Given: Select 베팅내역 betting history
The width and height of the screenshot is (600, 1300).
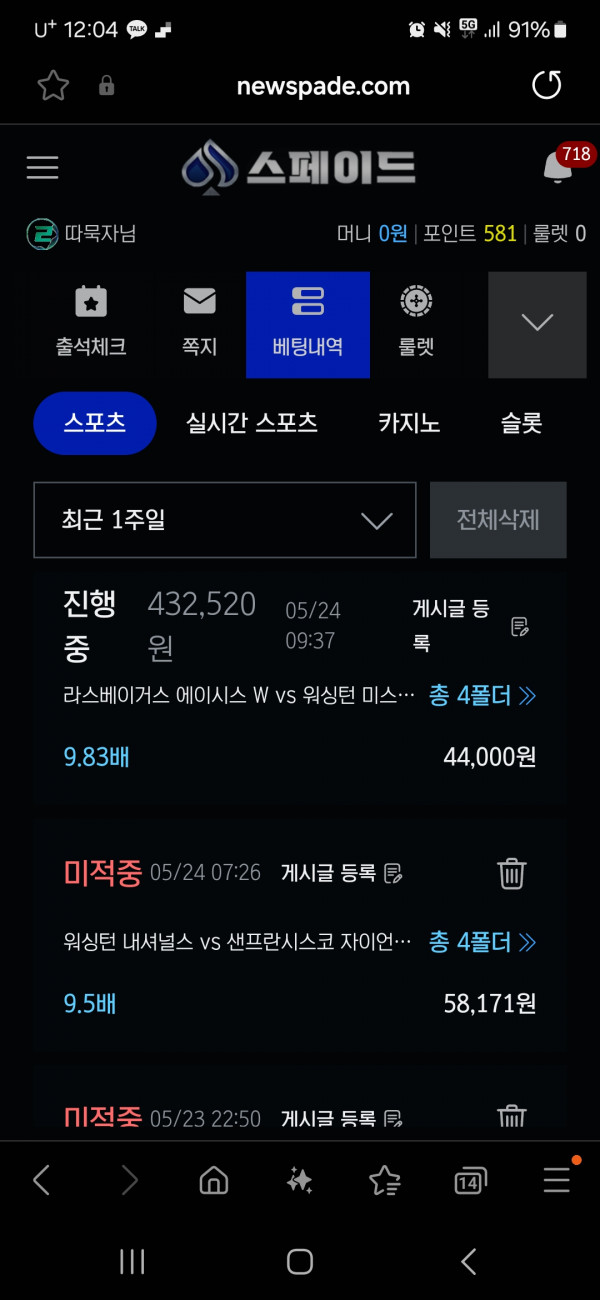Looking at the screenshot, I should click(x=308, y=324).
